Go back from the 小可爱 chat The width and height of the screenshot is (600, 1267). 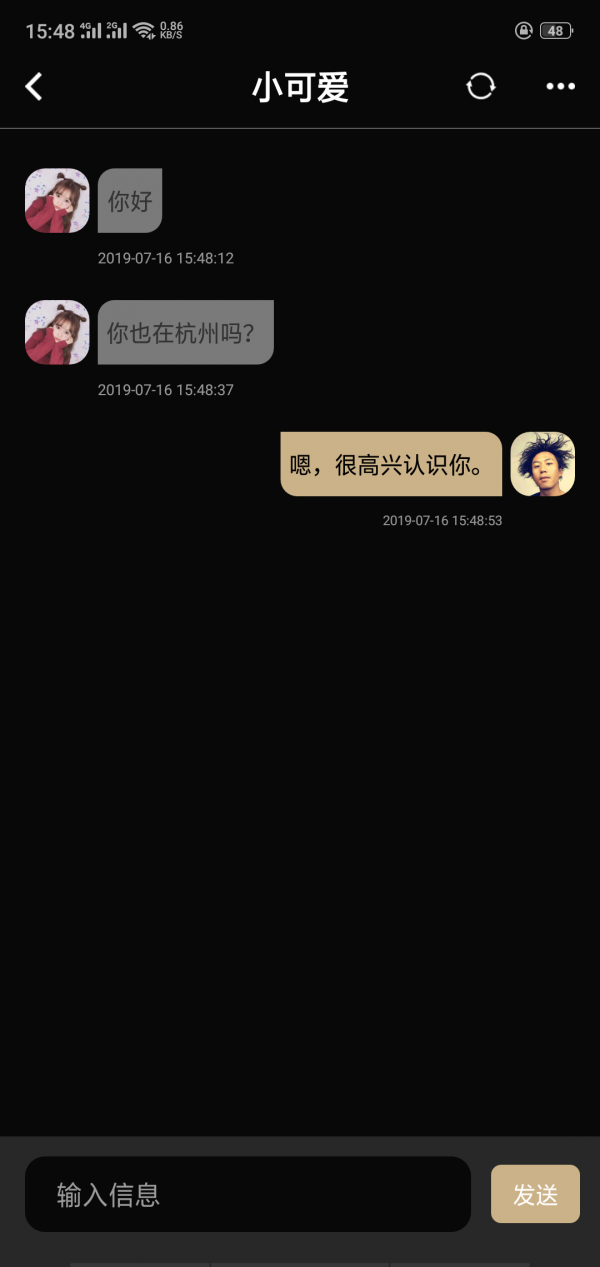pyautogui.click(x=34, y=87)
